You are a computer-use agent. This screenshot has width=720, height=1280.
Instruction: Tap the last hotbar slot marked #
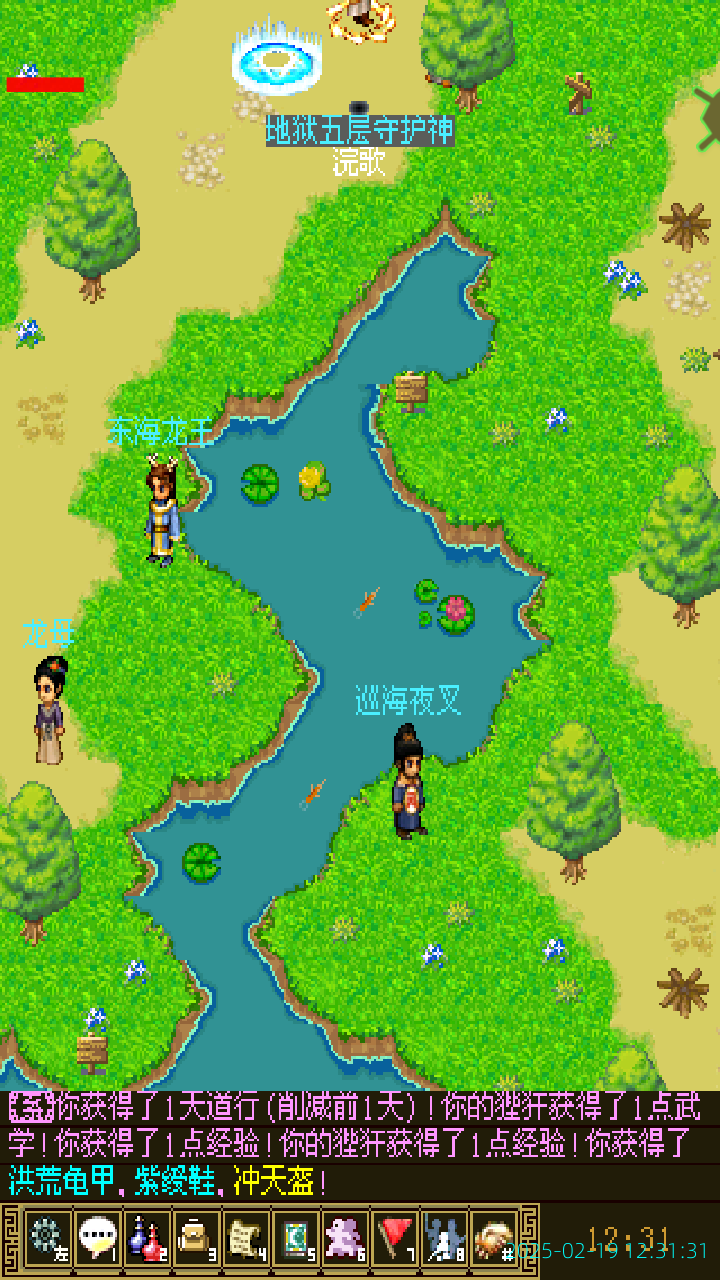click(x=494, y=1238)
